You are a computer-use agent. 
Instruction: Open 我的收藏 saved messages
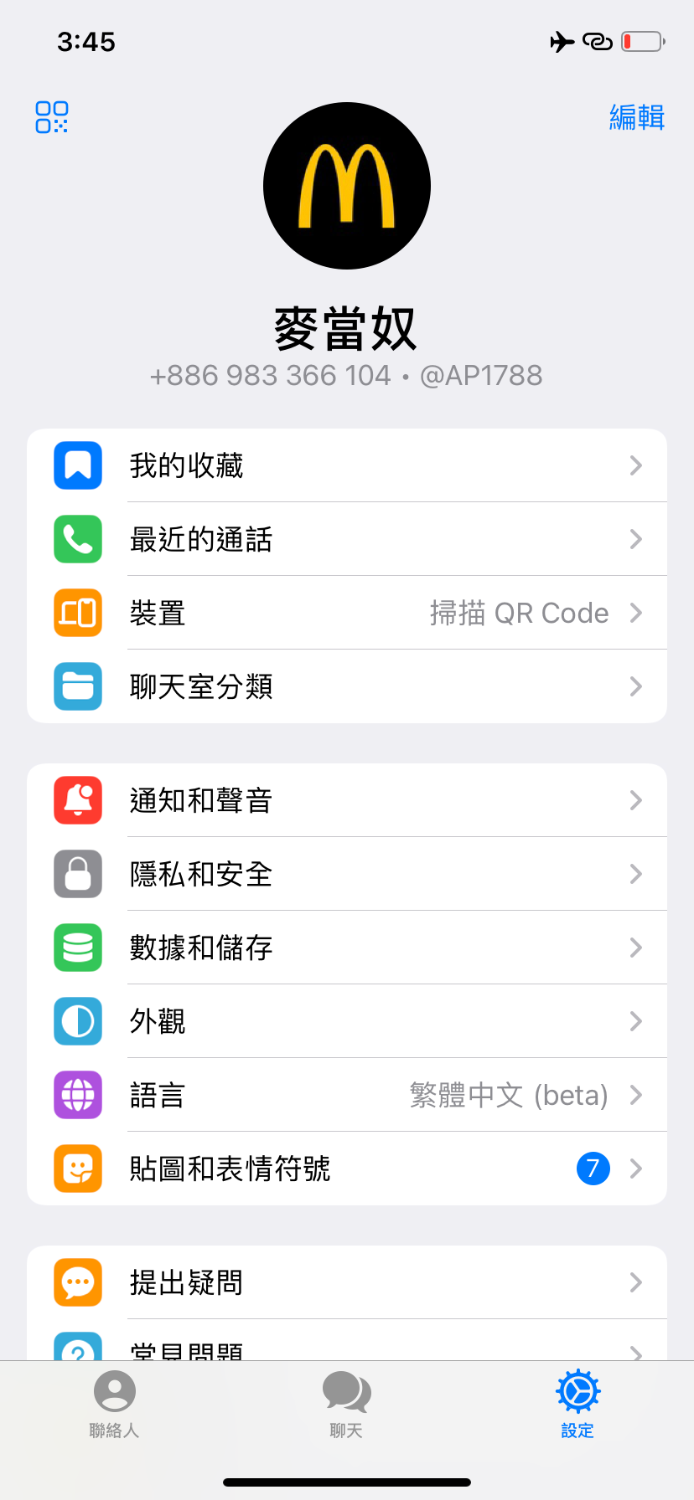point(346,466)
